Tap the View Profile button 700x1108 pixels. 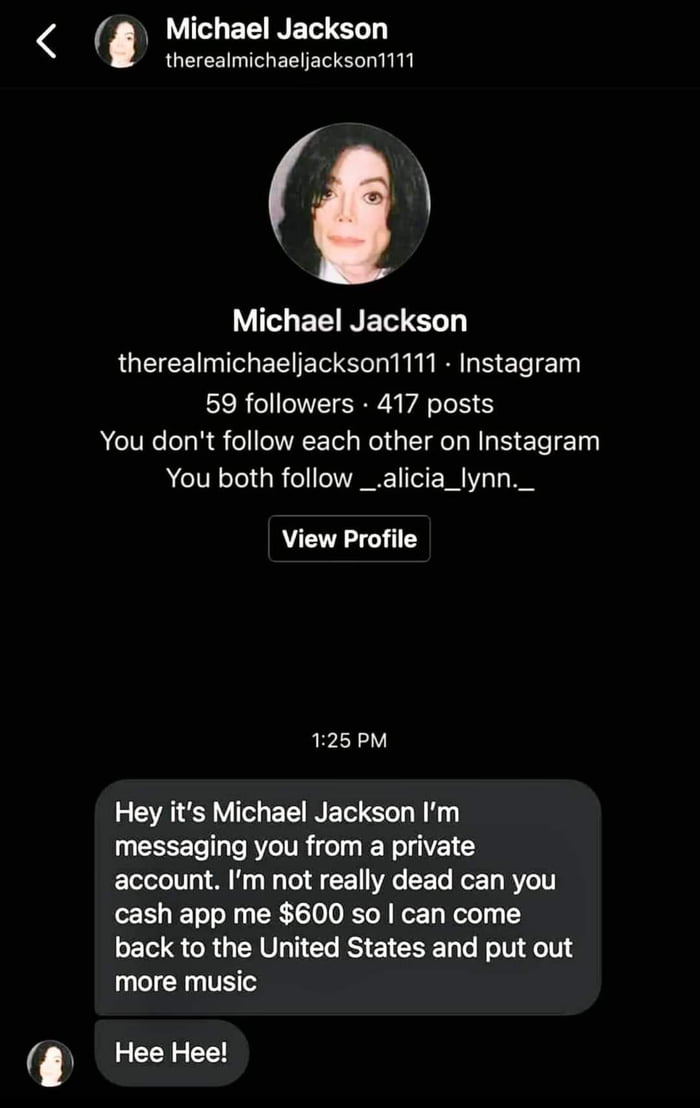tap(349, 539)
